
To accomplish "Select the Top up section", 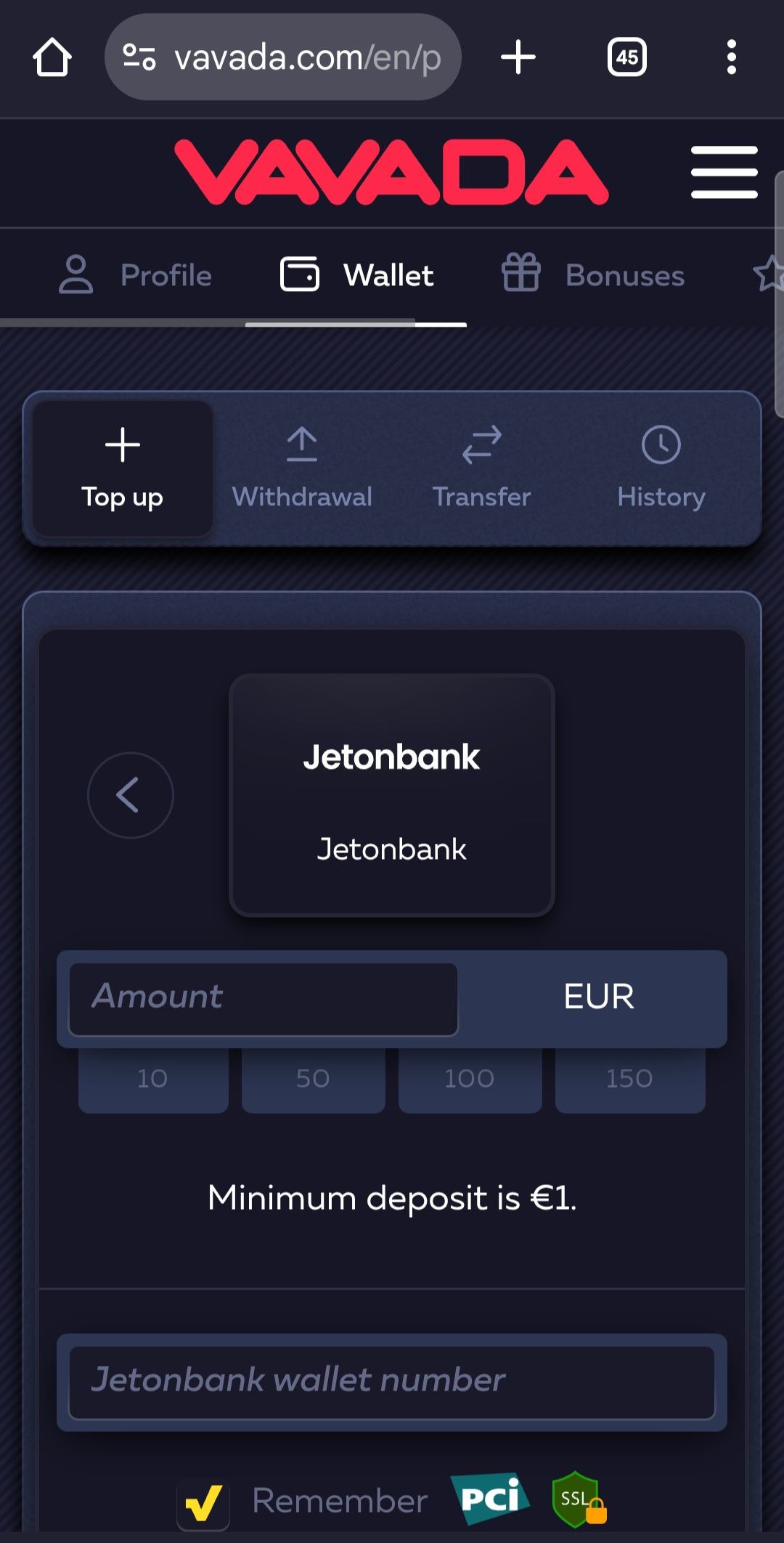I will coord(123,468).
